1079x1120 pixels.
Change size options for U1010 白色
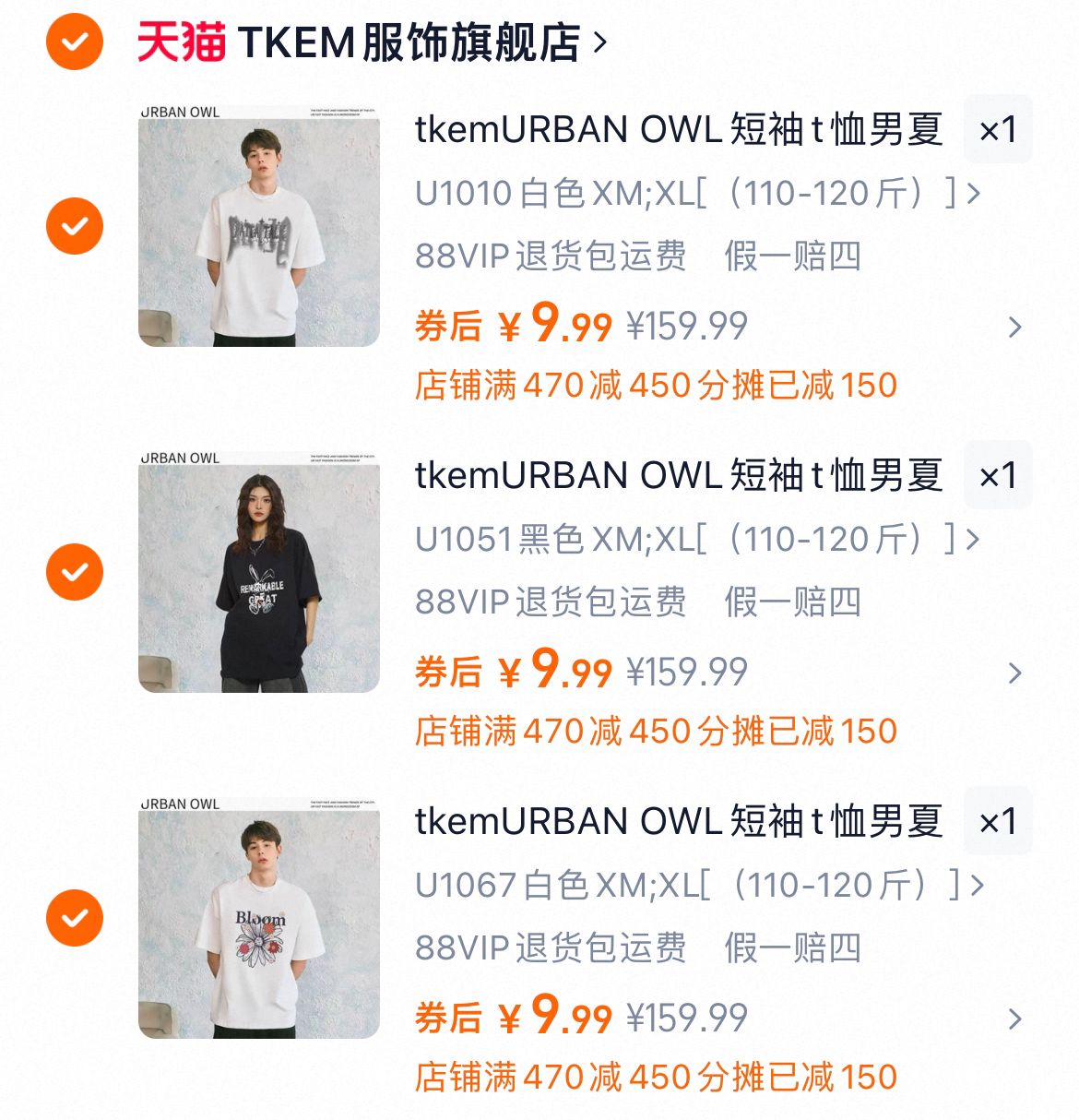point(696,194)
